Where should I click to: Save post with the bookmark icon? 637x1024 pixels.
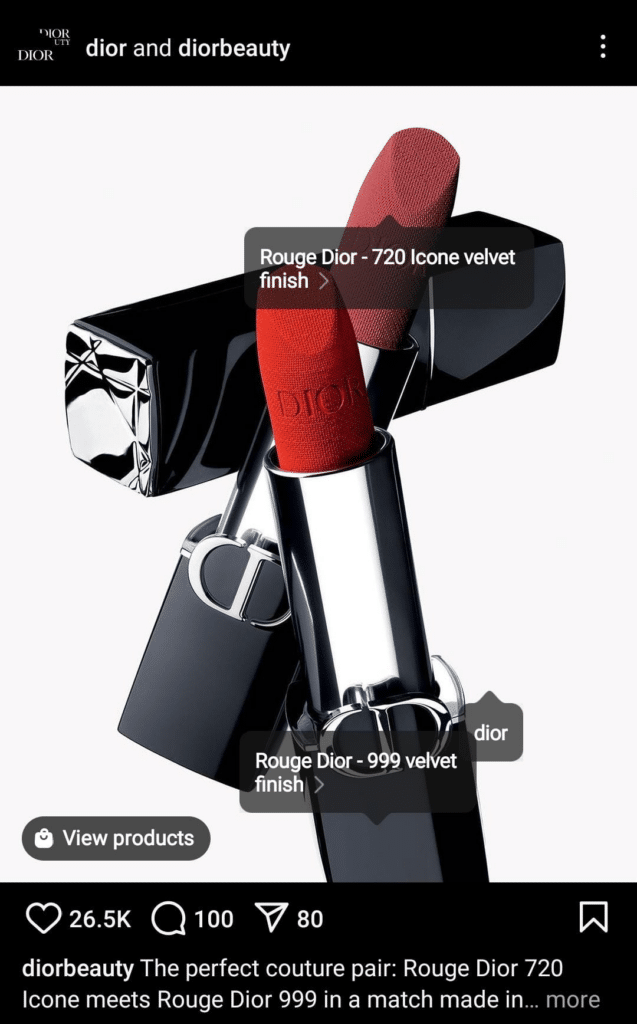(593, 917)
